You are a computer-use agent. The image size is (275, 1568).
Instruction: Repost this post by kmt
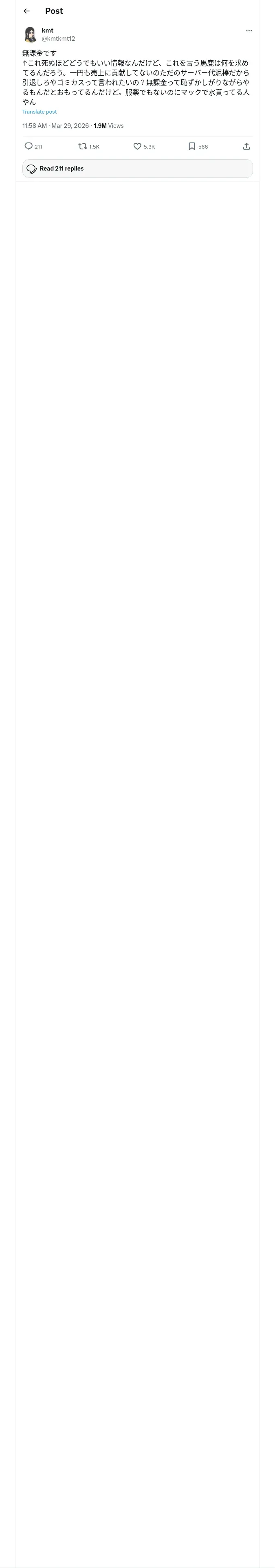pyautogui.click(x=82, y=146)
